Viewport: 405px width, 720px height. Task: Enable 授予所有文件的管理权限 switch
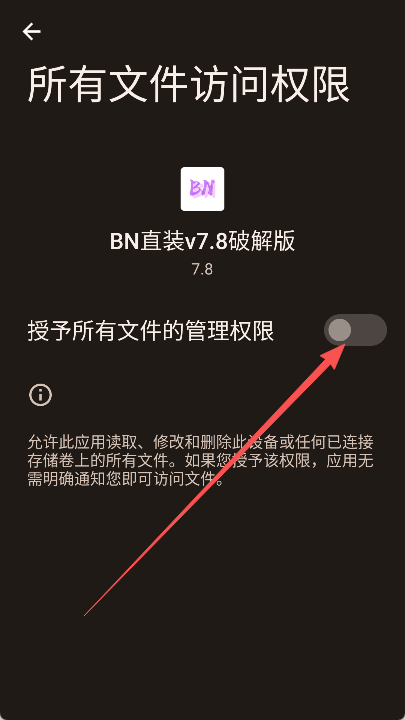coord(355,330)
